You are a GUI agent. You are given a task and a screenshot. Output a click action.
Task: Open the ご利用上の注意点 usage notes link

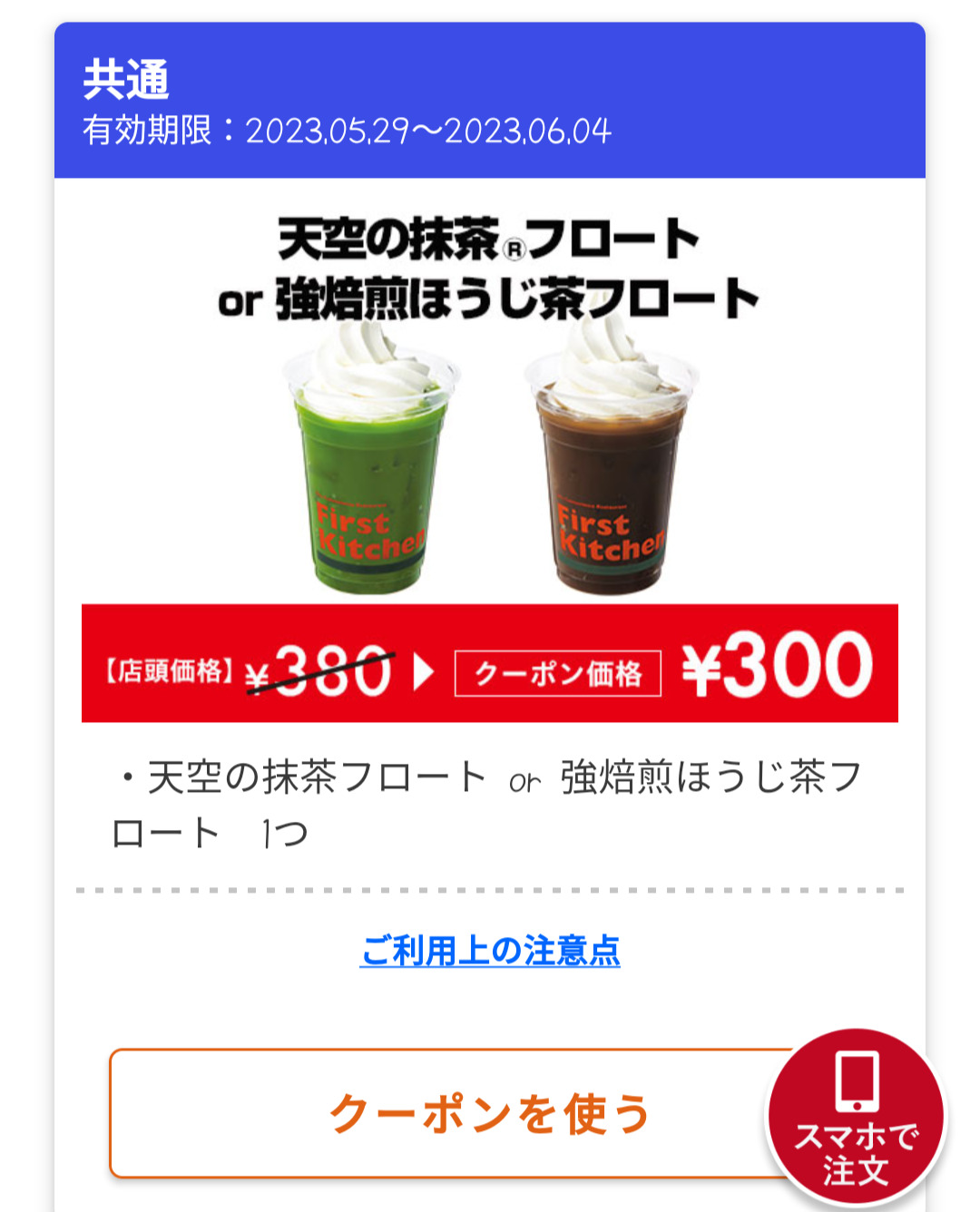click(x=490, y=951)
